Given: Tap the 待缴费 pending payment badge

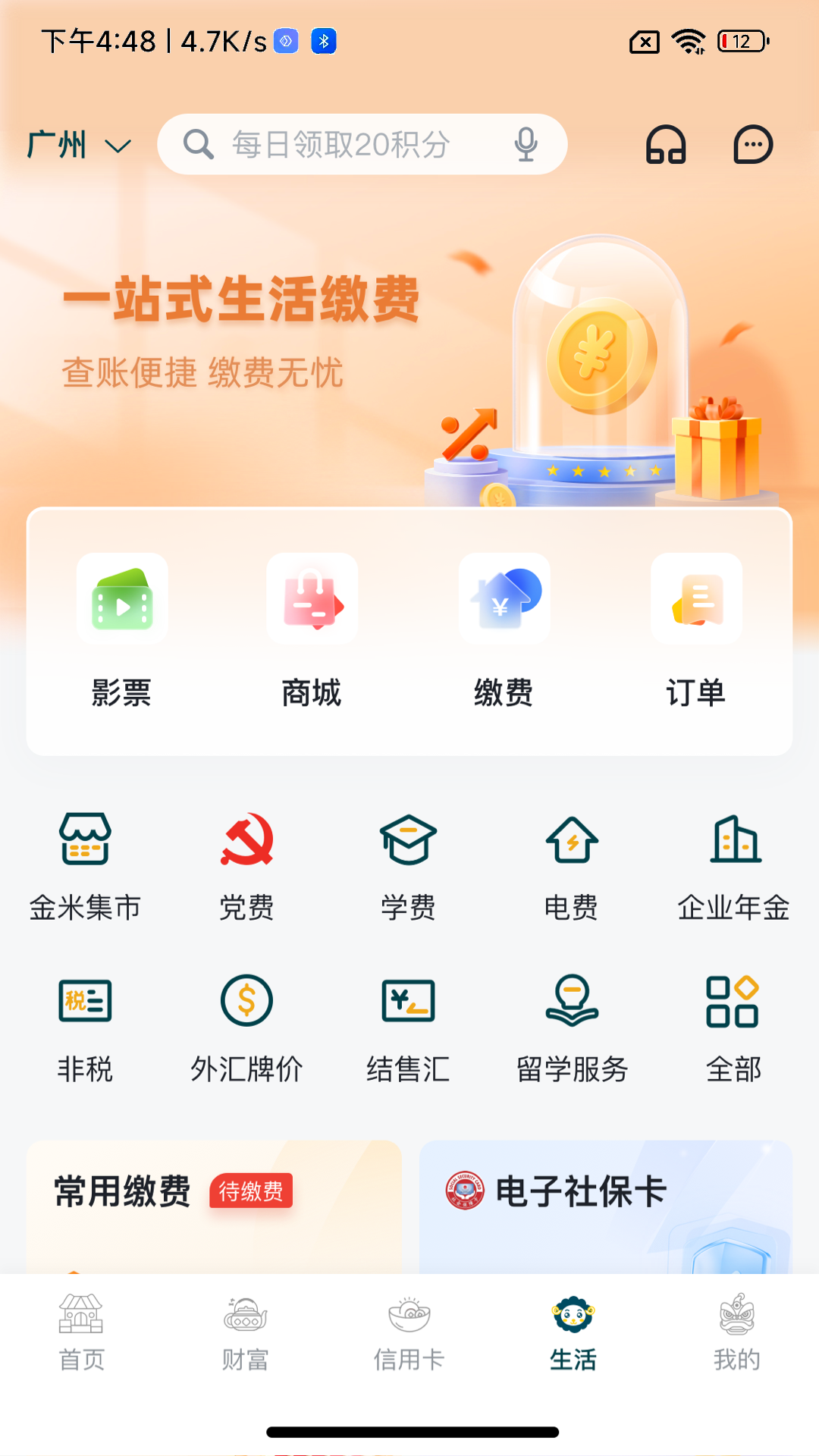Looking at the screenshot, I should tap(253, 1192).
